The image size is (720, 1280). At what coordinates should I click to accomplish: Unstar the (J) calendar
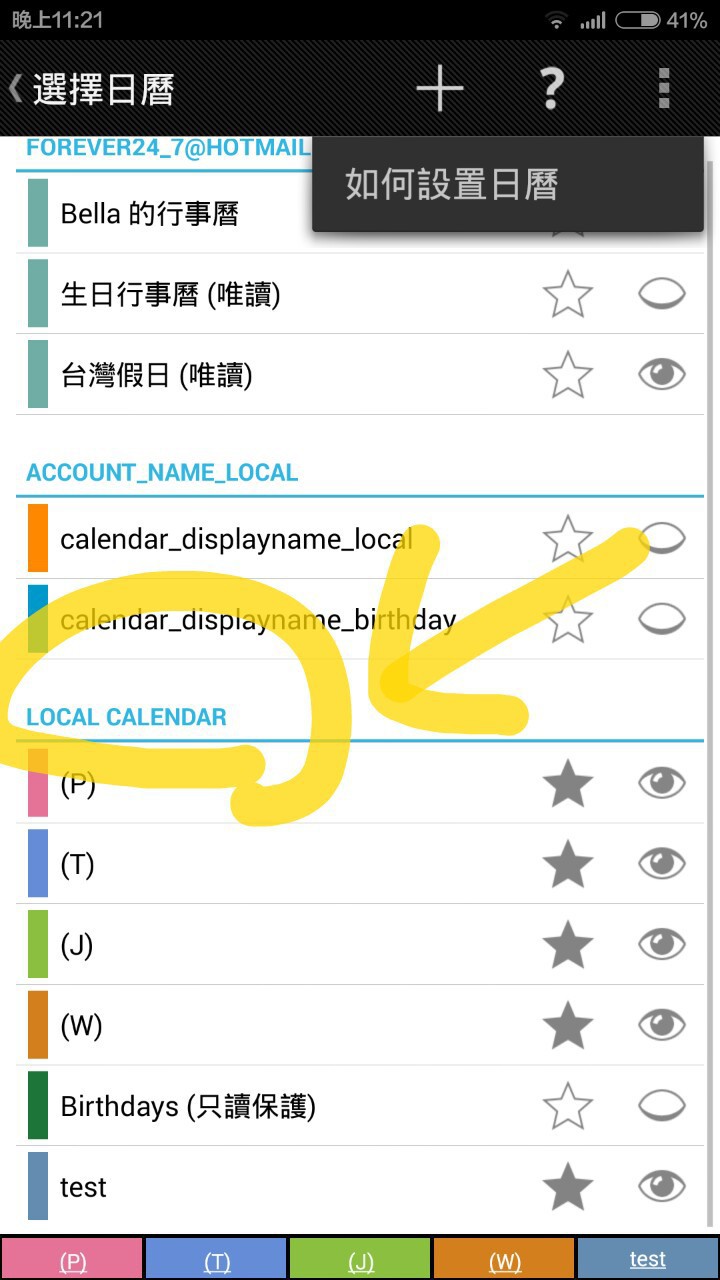pos(567,945)
